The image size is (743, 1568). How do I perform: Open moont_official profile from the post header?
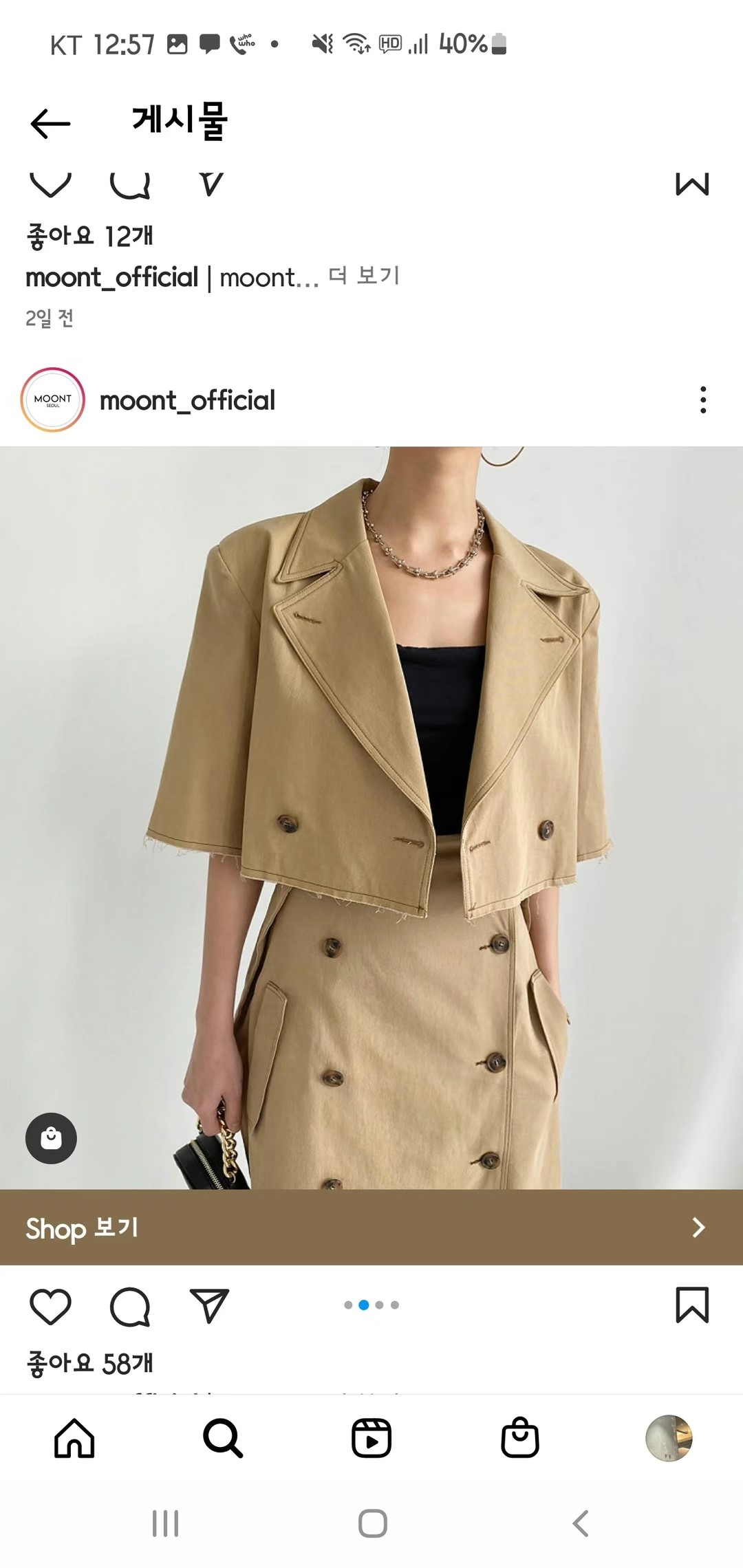click(187, 400)
